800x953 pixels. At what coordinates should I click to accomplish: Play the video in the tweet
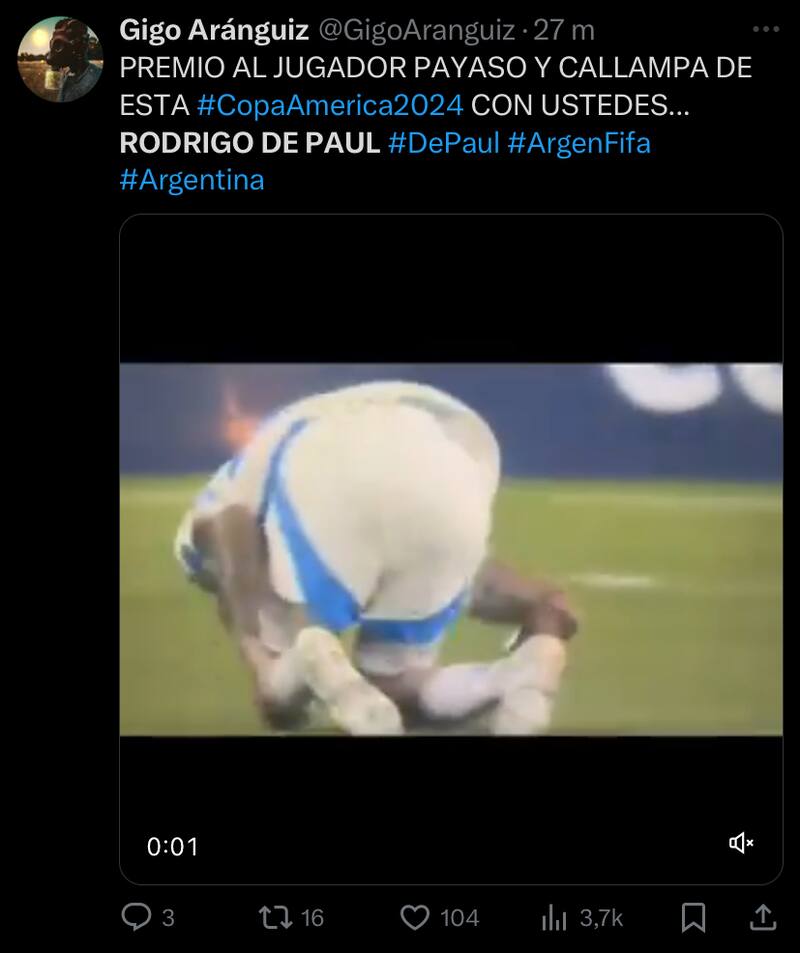click(450, 548)
